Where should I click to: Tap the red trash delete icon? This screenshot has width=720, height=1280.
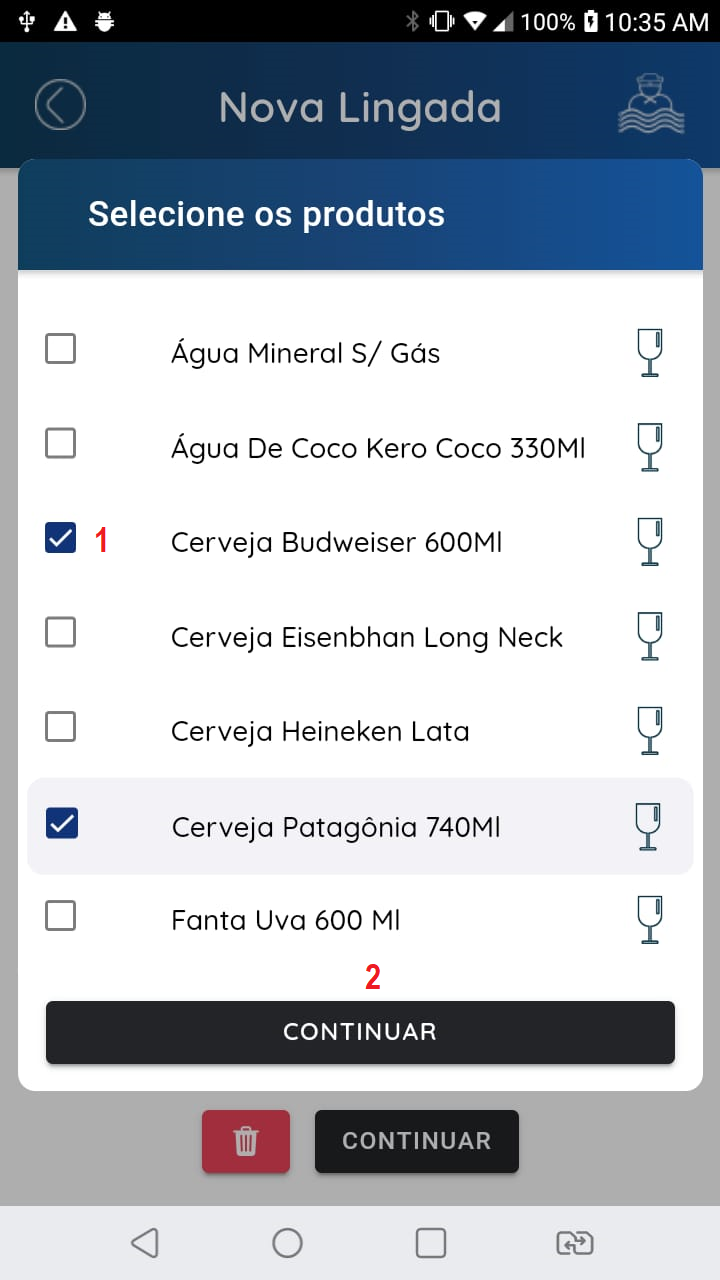[246, 1141]
